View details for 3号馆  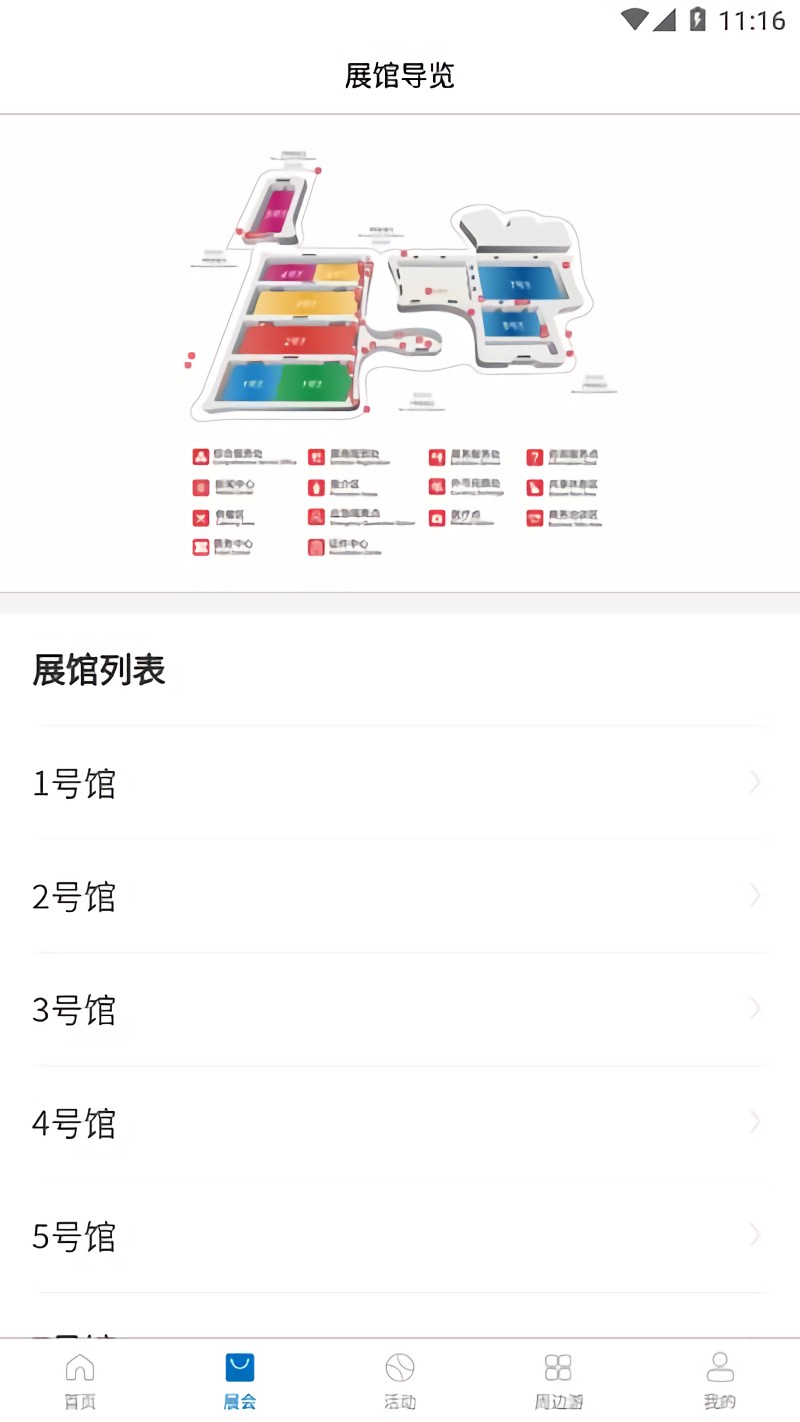pyautogui.click(x=400, y=1010)
